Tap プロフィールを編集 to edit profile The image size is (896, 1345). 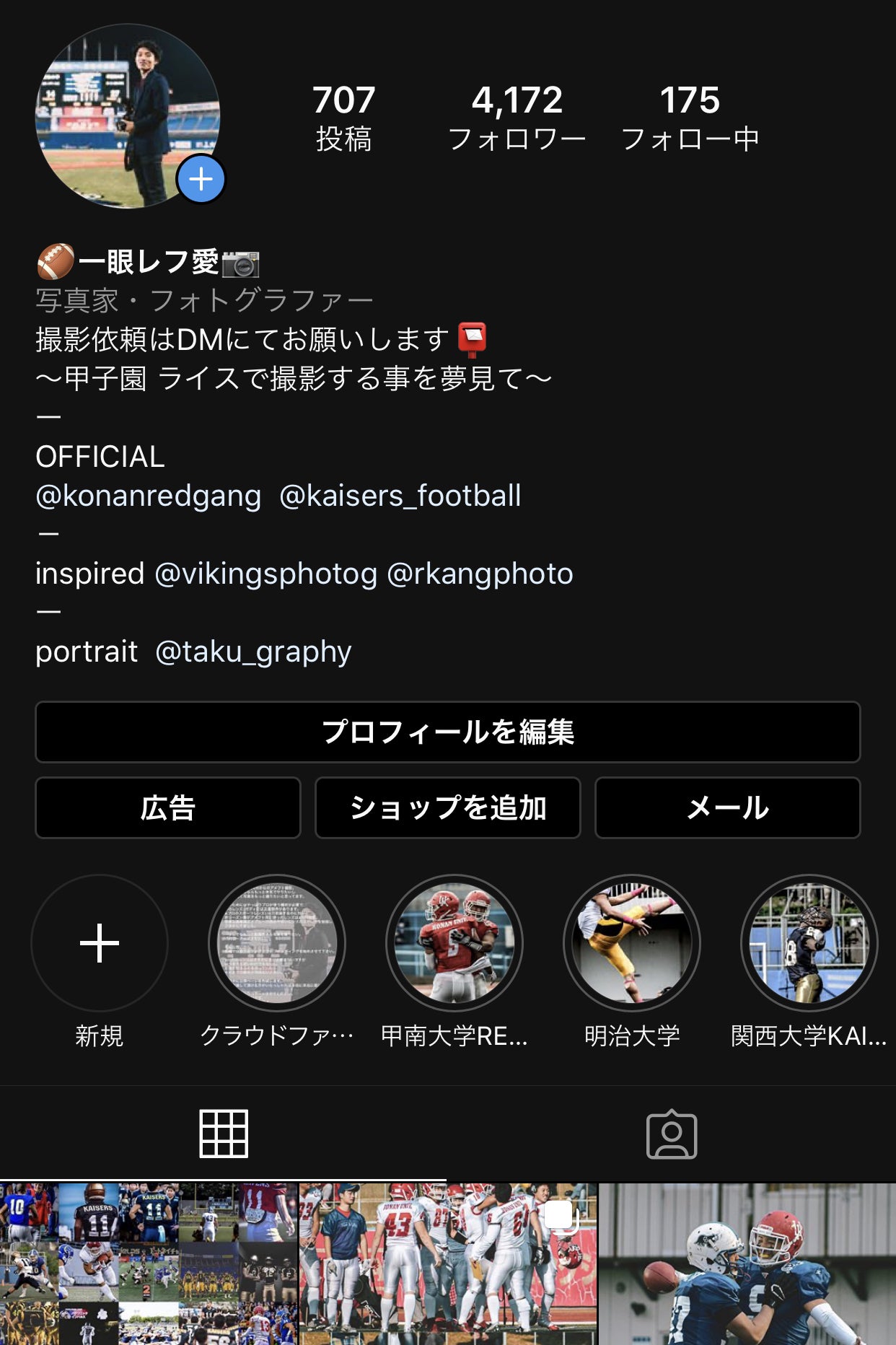(447, 732)
